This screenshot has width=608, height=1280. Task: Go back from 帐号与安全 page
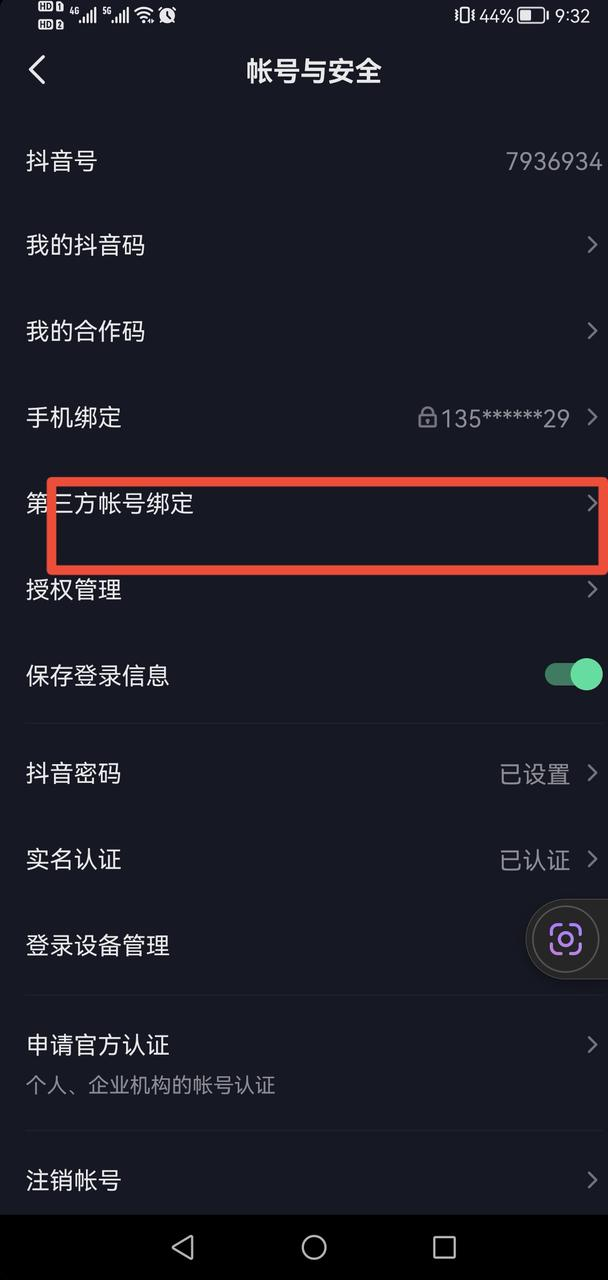coord(38,70)
